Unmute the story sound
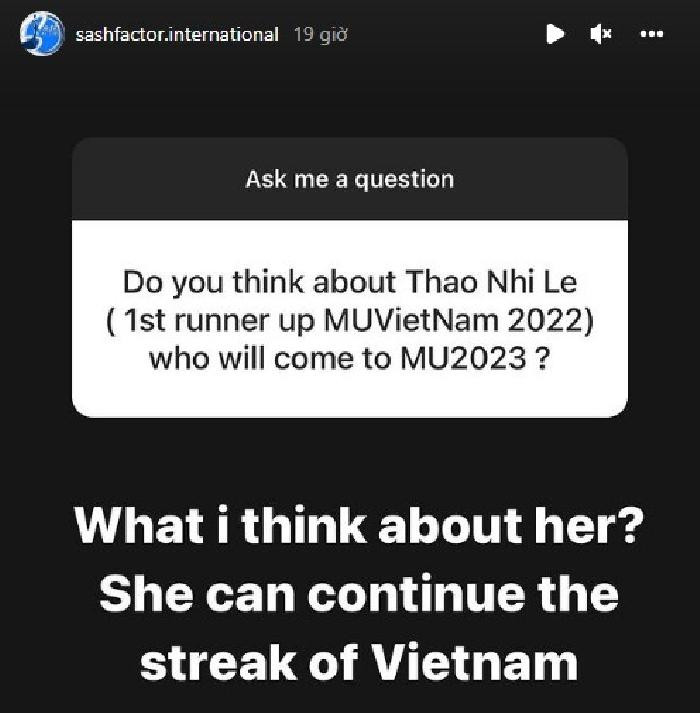 click(x=600, y=34)
